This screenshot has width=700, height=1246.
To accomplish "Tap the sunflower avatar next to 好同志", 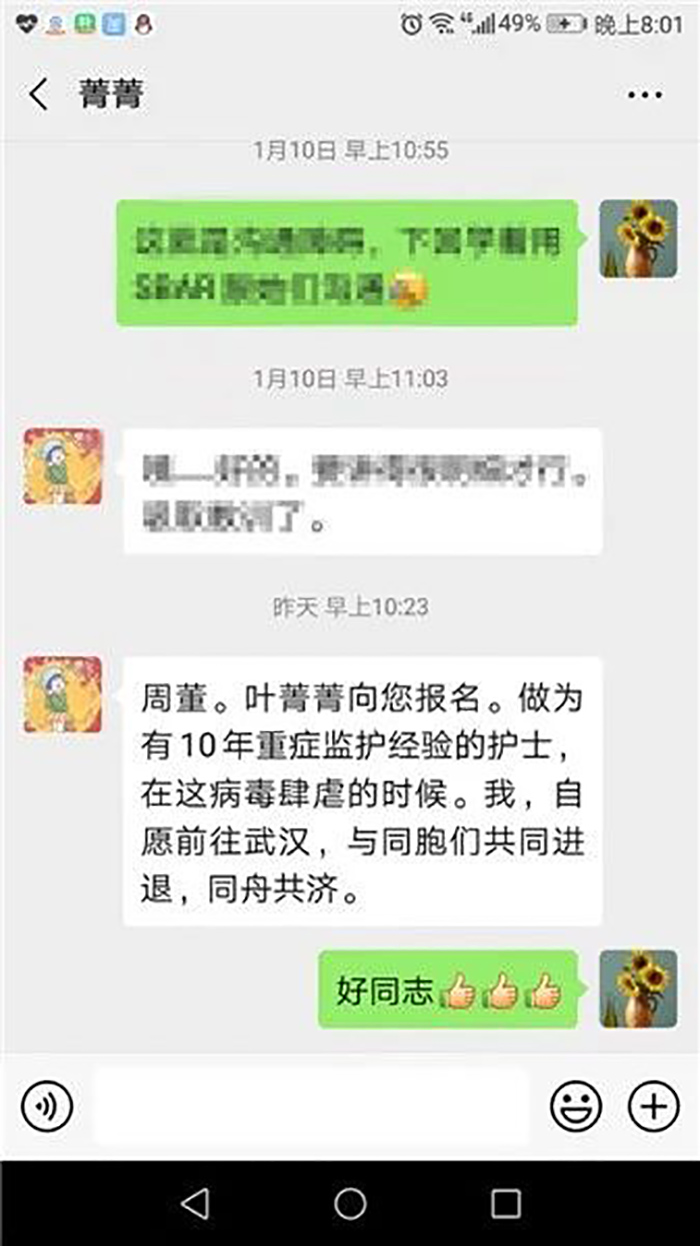I will click(x=638, y=989).
